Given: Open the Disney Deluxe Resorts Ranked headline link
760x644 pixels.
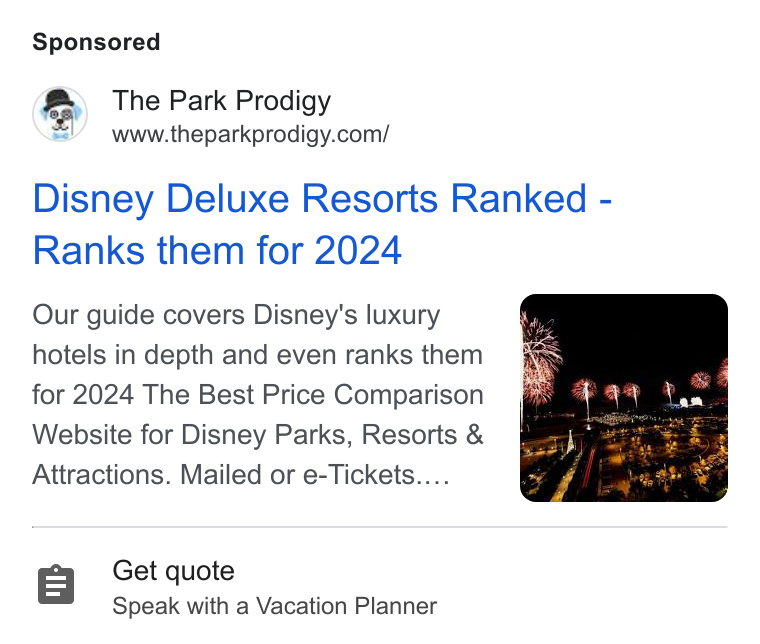Looking at the screenshot, I should coord(322,224).
